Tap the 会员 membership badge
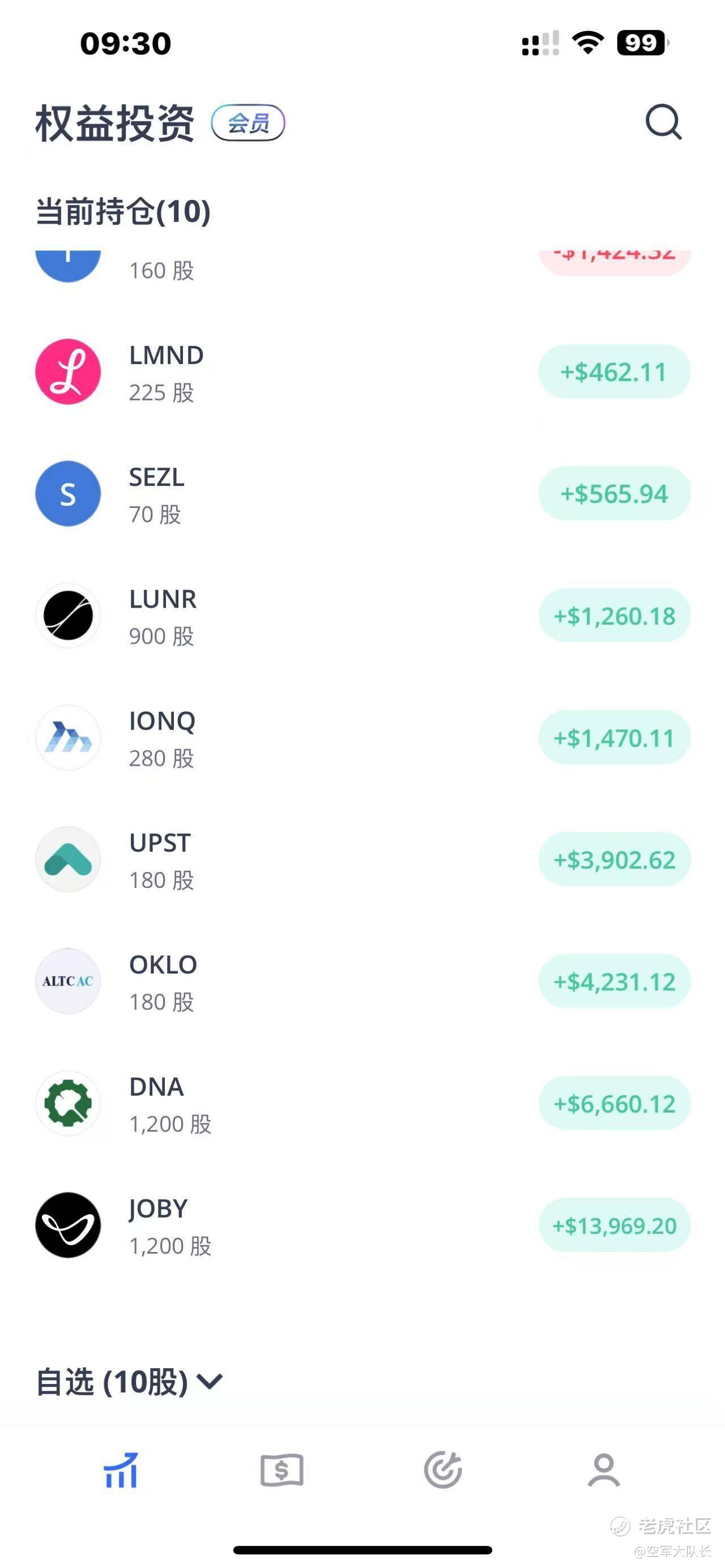The image size is (725, 1568). coord(248,122)
